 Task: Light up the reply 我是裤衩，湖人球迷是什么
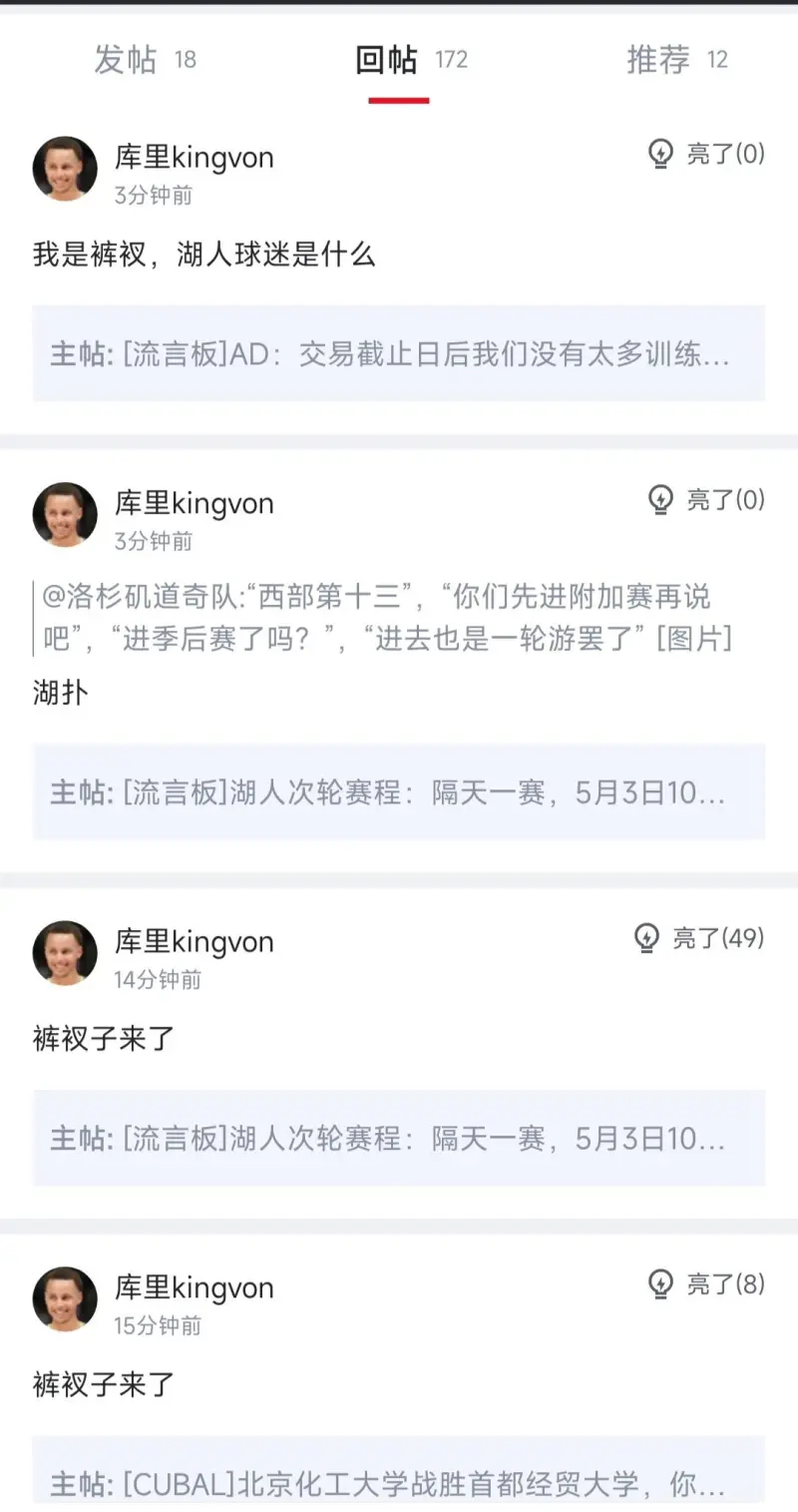tap(706, 154)
